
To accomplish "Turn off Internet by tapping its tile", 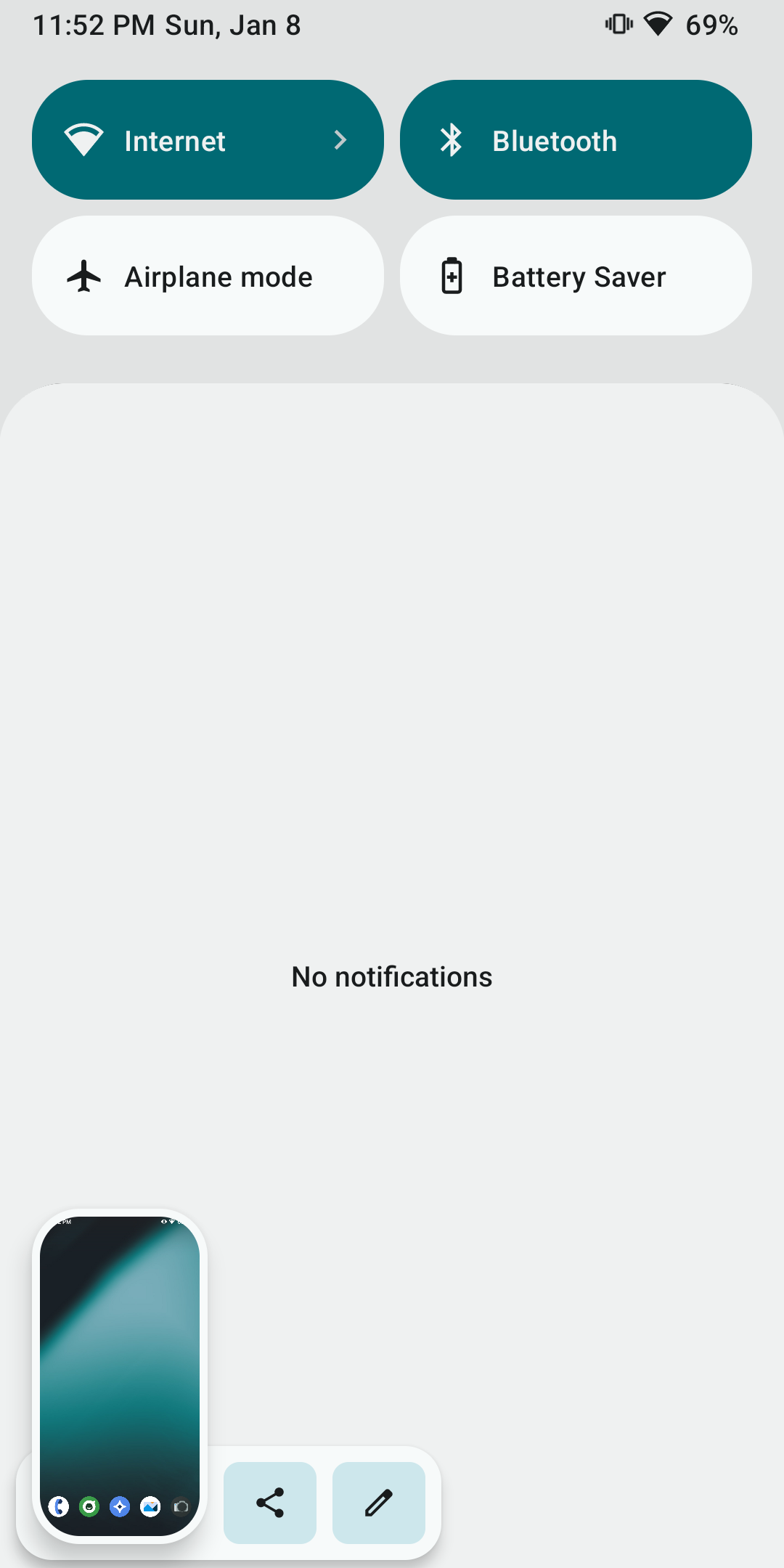I will point(181,139).
